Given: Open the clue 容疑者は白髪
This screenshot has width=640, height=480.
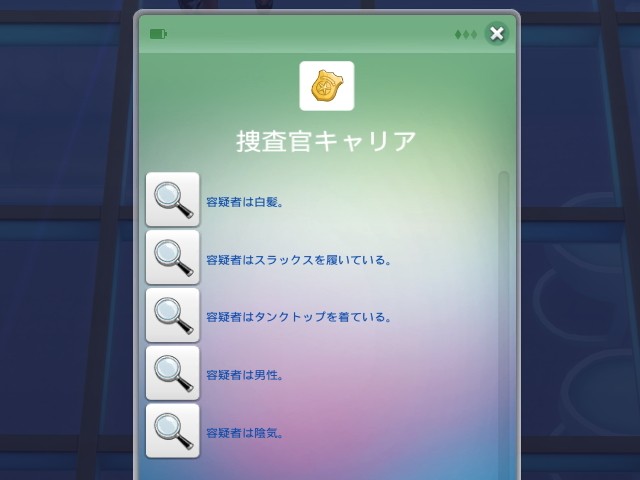Looking at the screenshot, I should pyautogui.click(x=173, y=200).
